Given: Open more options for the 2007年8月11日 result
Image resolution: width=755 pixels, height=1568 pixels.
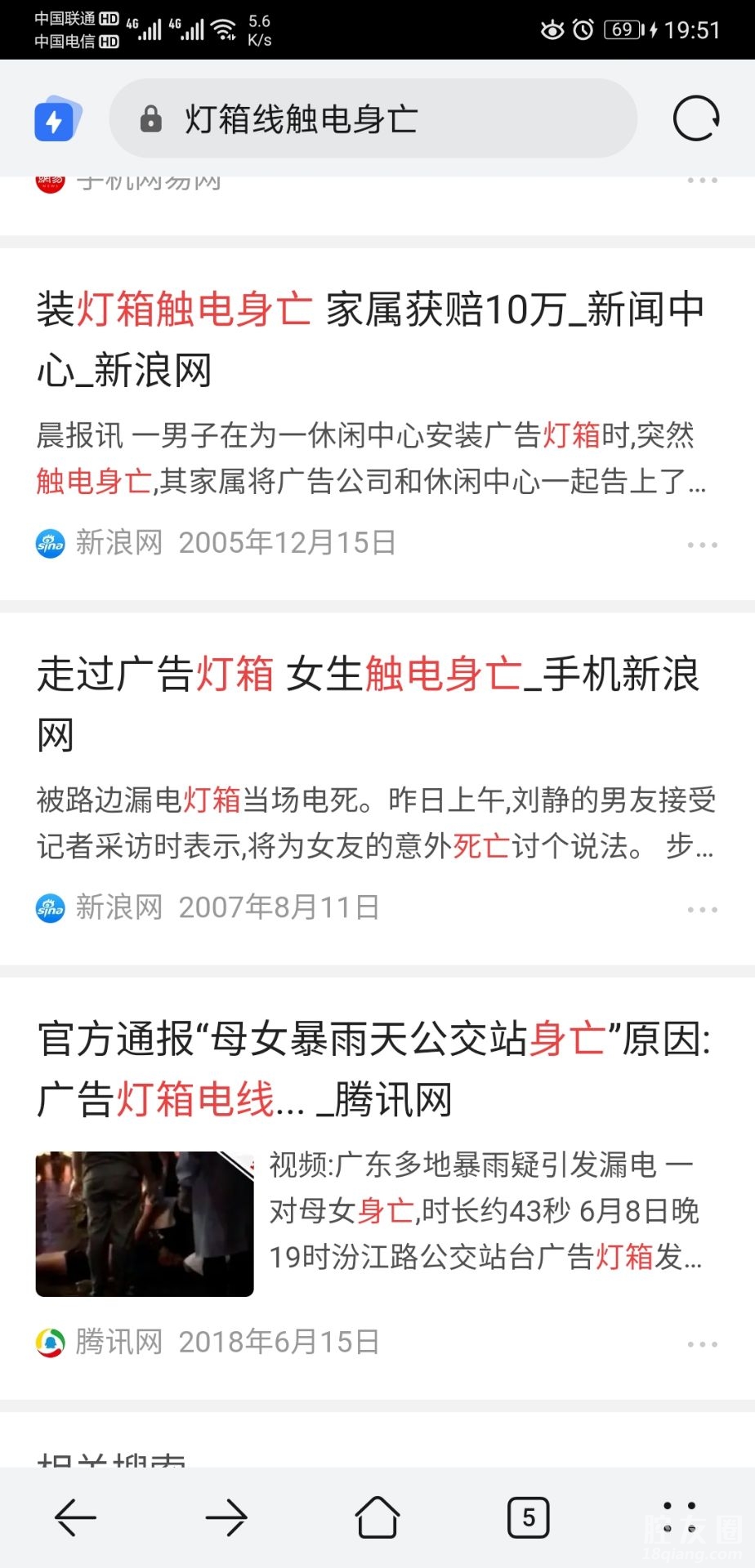Looking at the screenshot, I should coord(702,909).
